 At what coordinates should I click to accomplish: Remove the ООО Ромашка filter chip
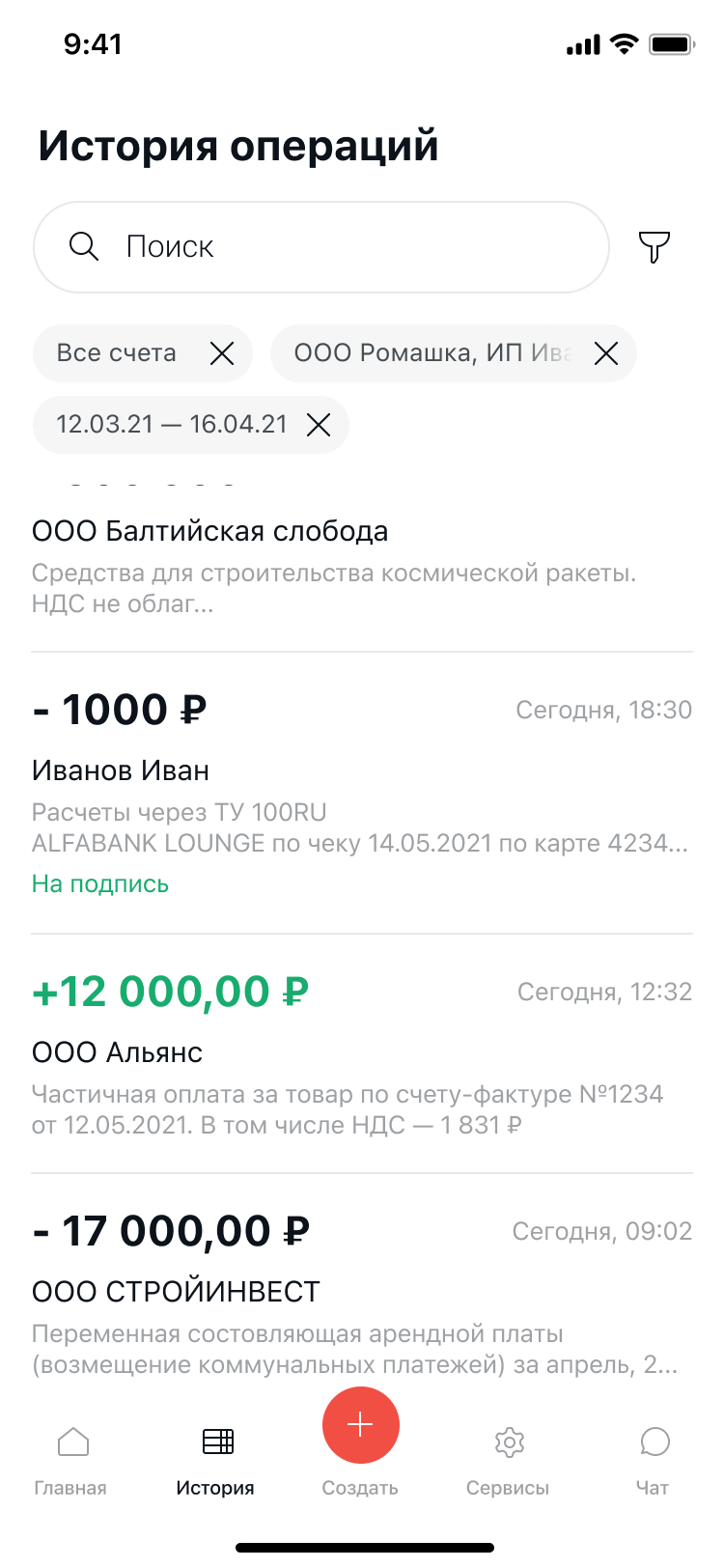pos(606,353)
